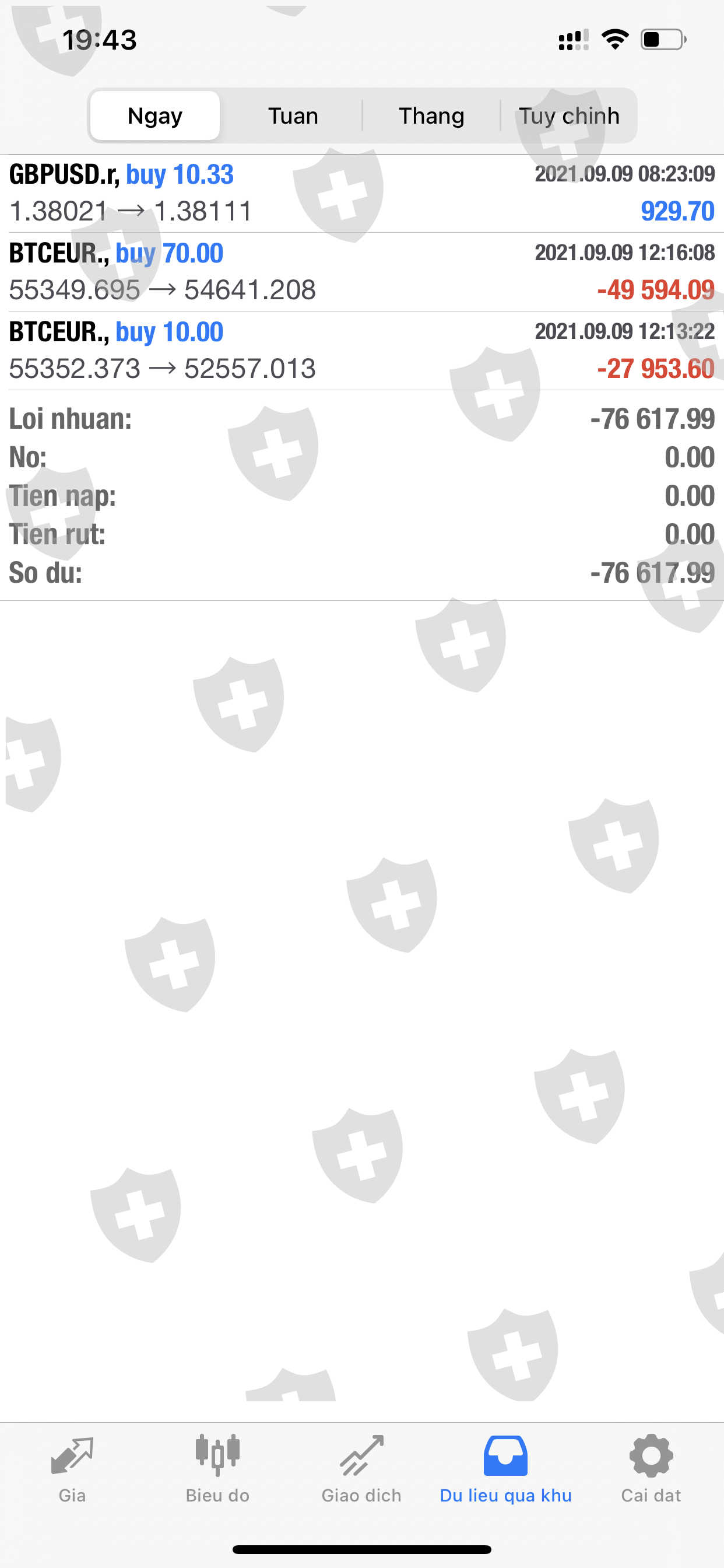724x1568 pixels.
Task: Switch to the Thang period
Action: (431, 116)
